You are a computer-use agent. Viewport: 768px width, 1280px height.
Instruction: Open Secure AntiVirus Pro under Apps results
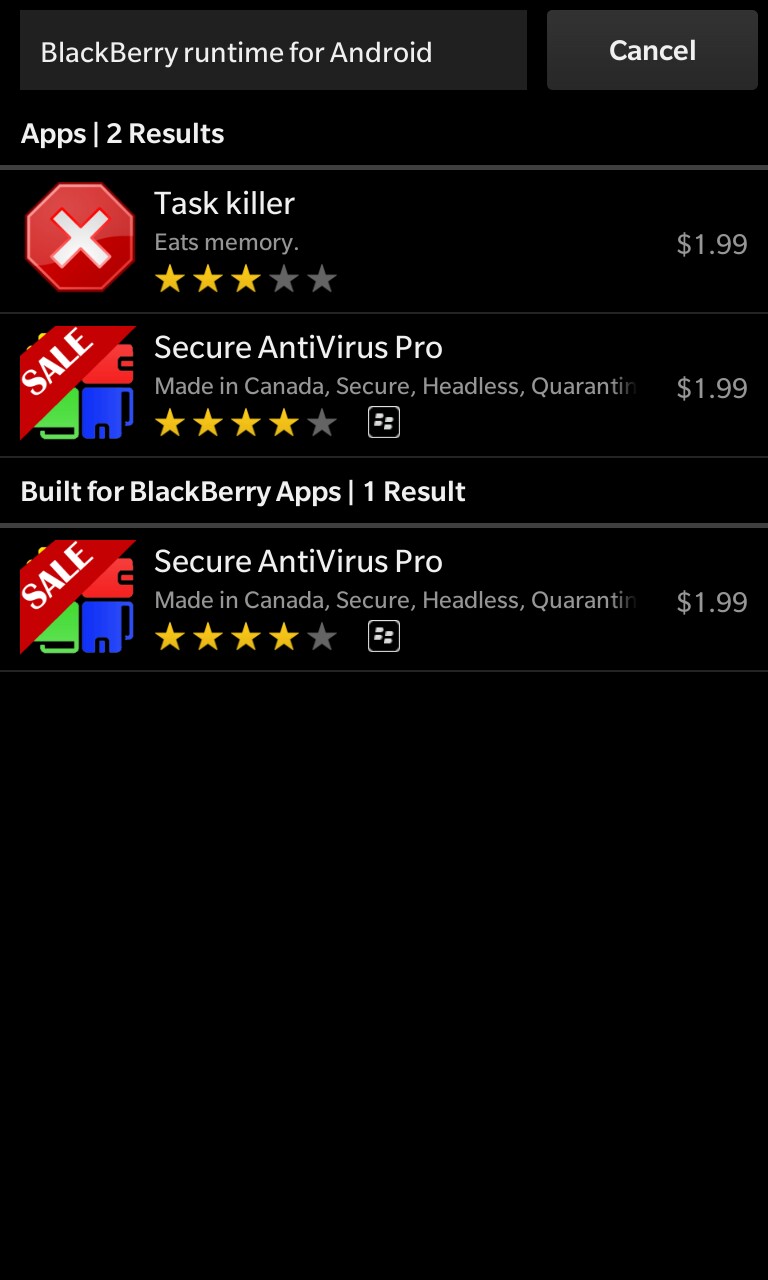(384, 386)
